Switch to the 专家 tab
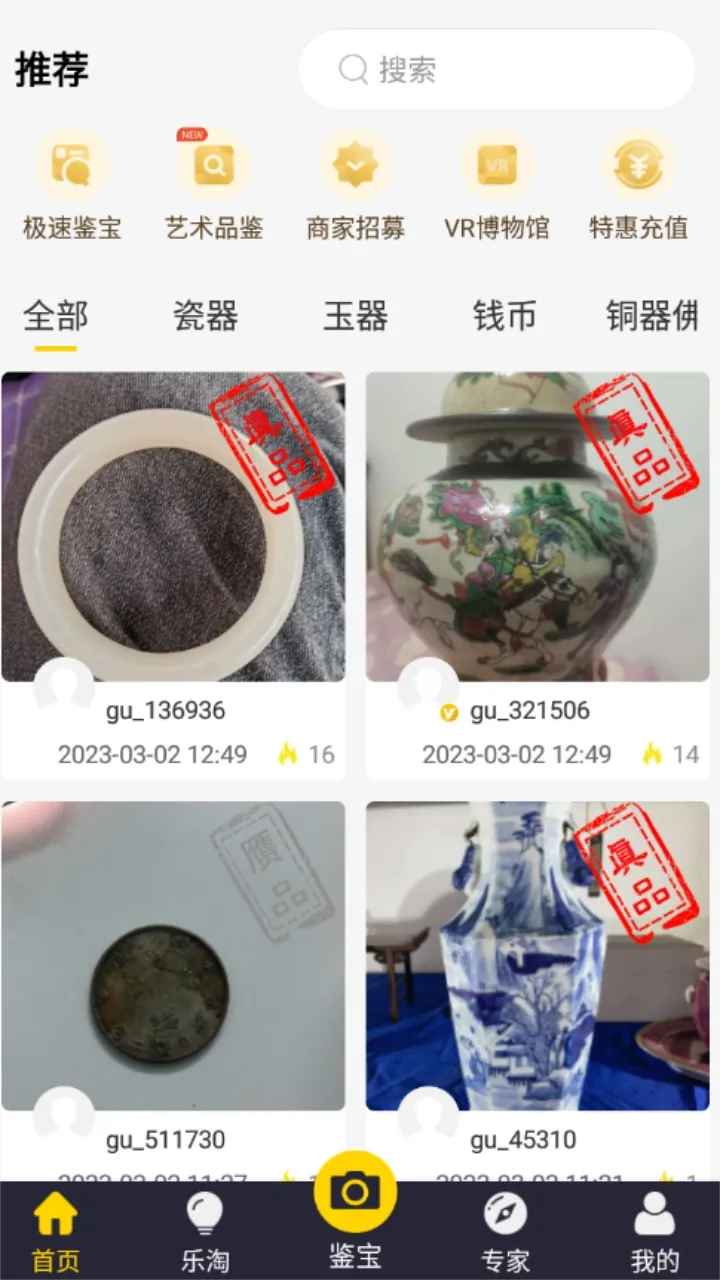The width and height of the screenshot is (720, 1280). [505, 1231]
